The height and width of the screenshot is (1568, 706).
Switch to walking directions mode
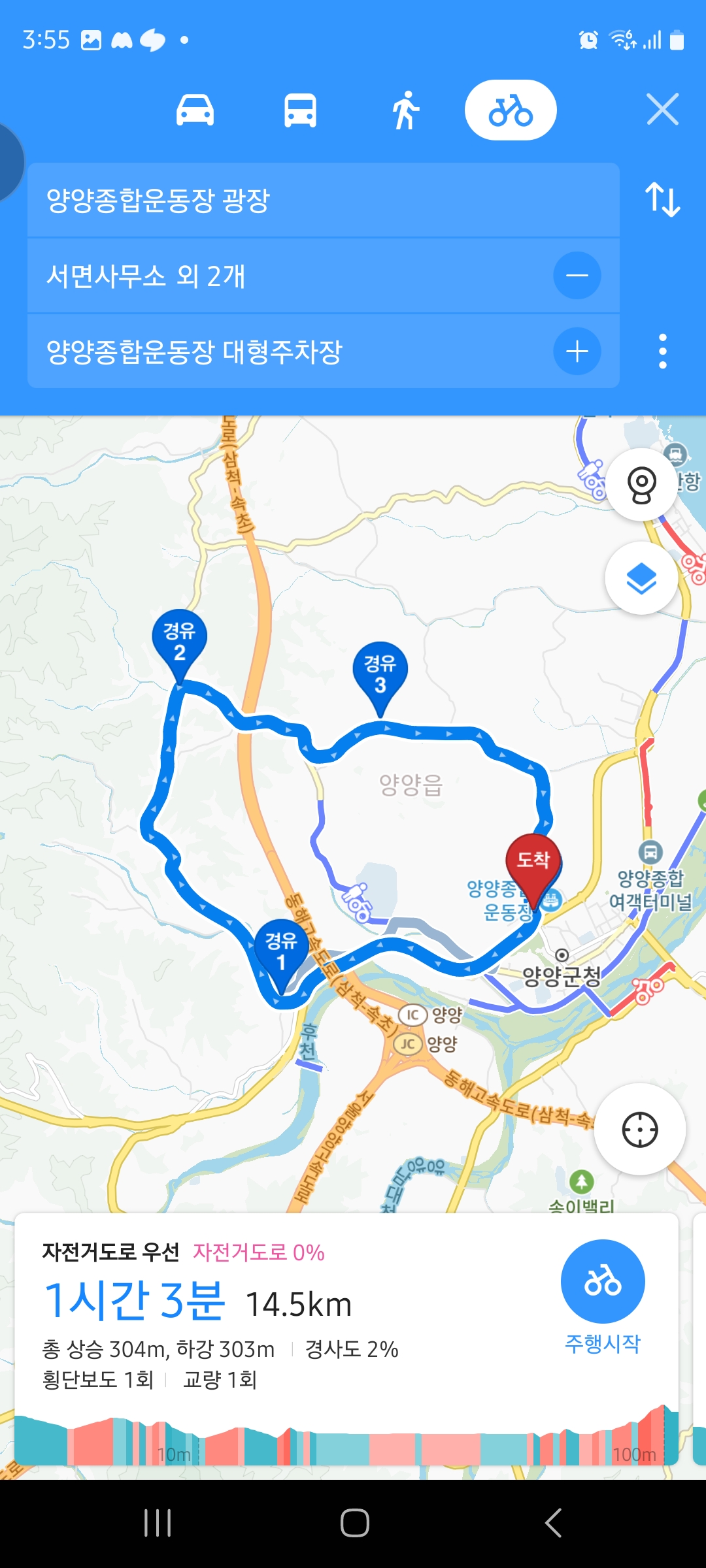coord(405,110)
